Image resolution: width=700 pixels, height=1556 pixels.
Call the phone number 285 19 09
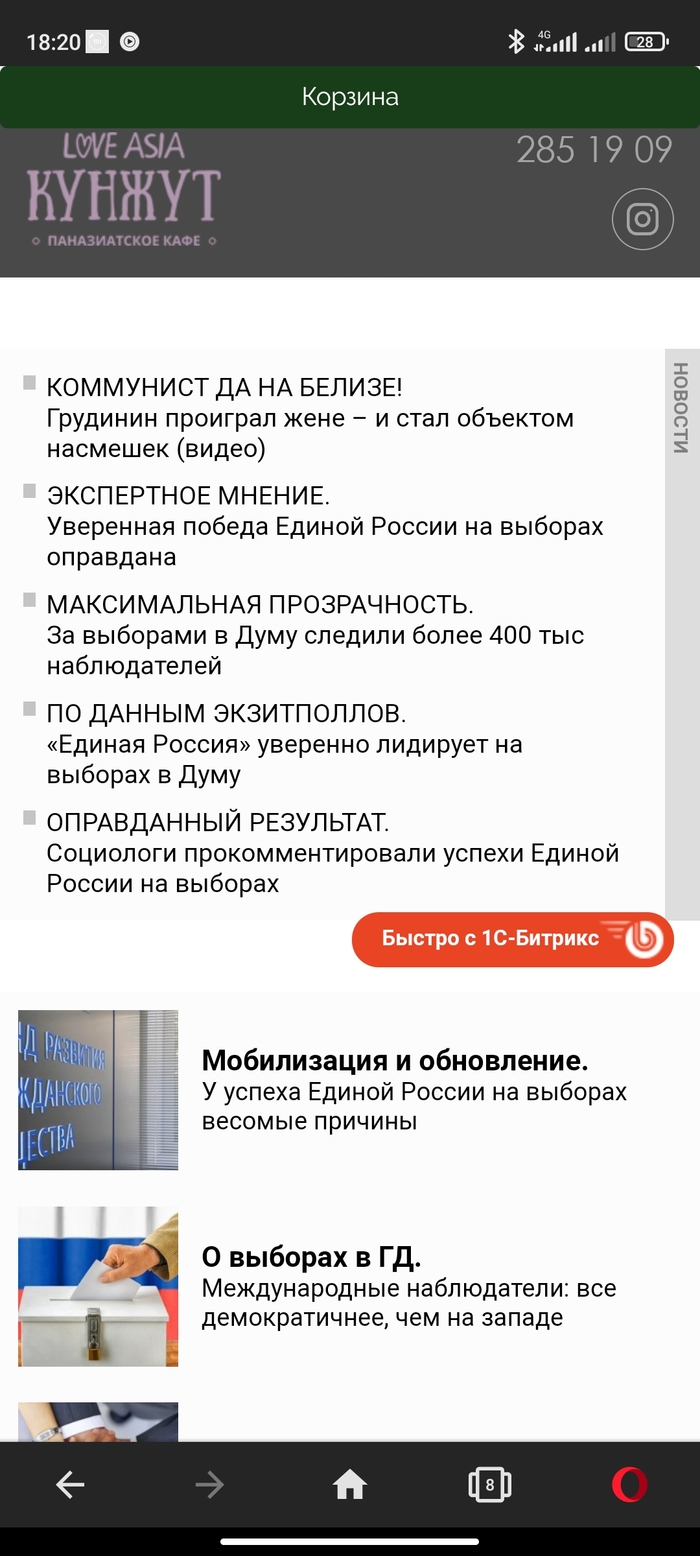click(594, 150)
